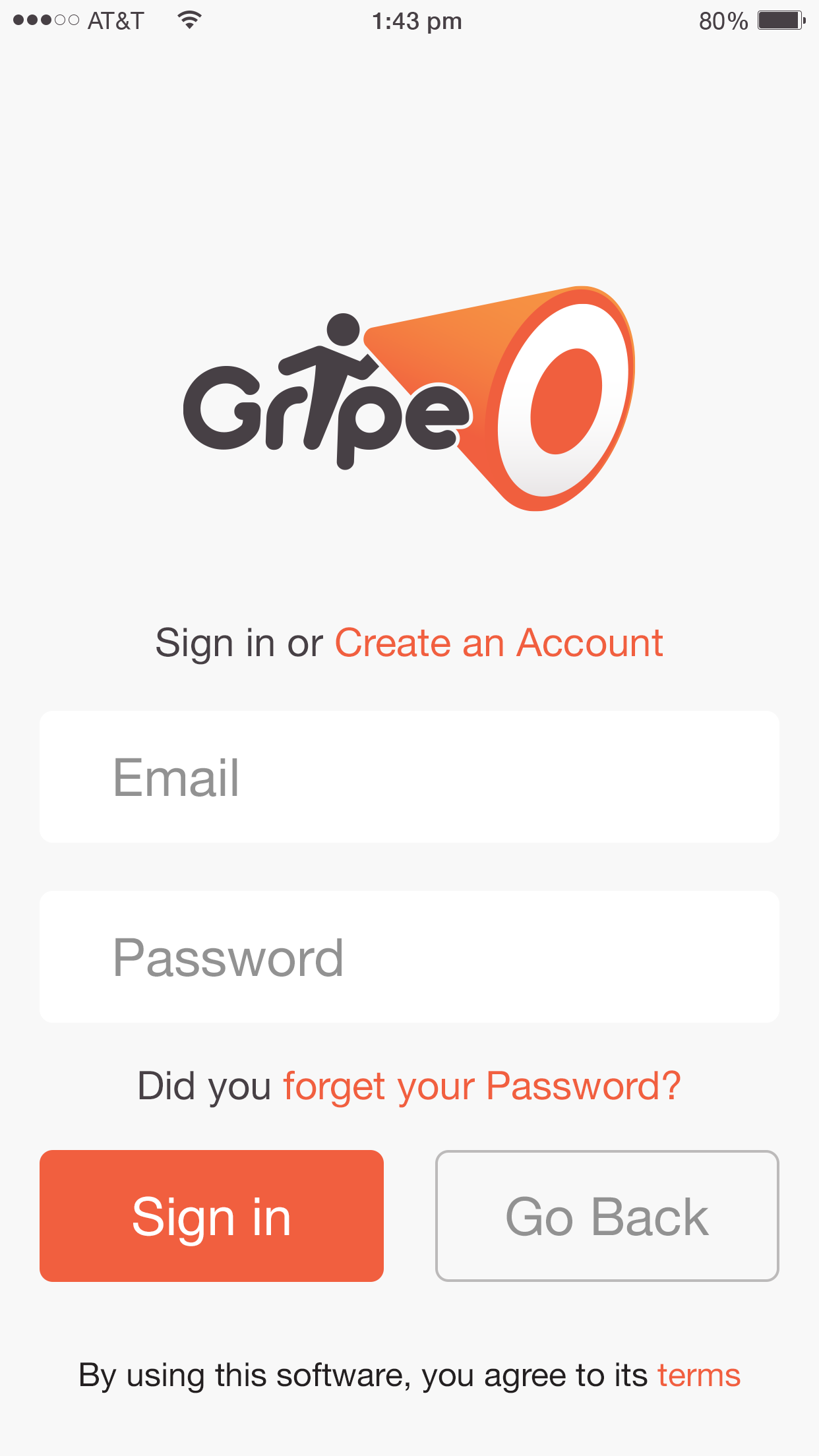Tap the Sign in button
Viewport: 819px width, 1456px height.
click(x=212, y=1216)
